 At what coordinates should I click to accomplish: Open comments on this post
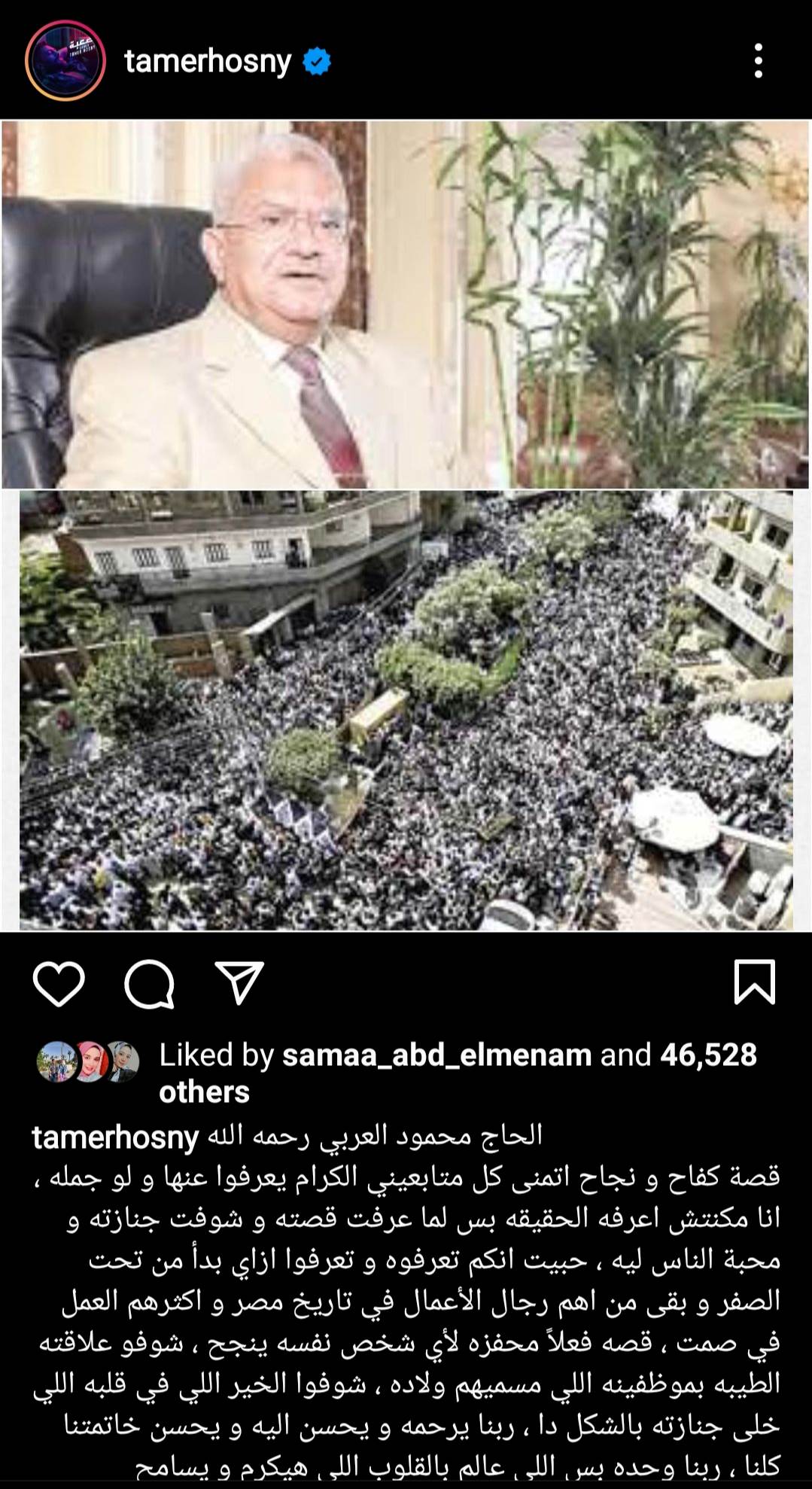coord(149,982)
